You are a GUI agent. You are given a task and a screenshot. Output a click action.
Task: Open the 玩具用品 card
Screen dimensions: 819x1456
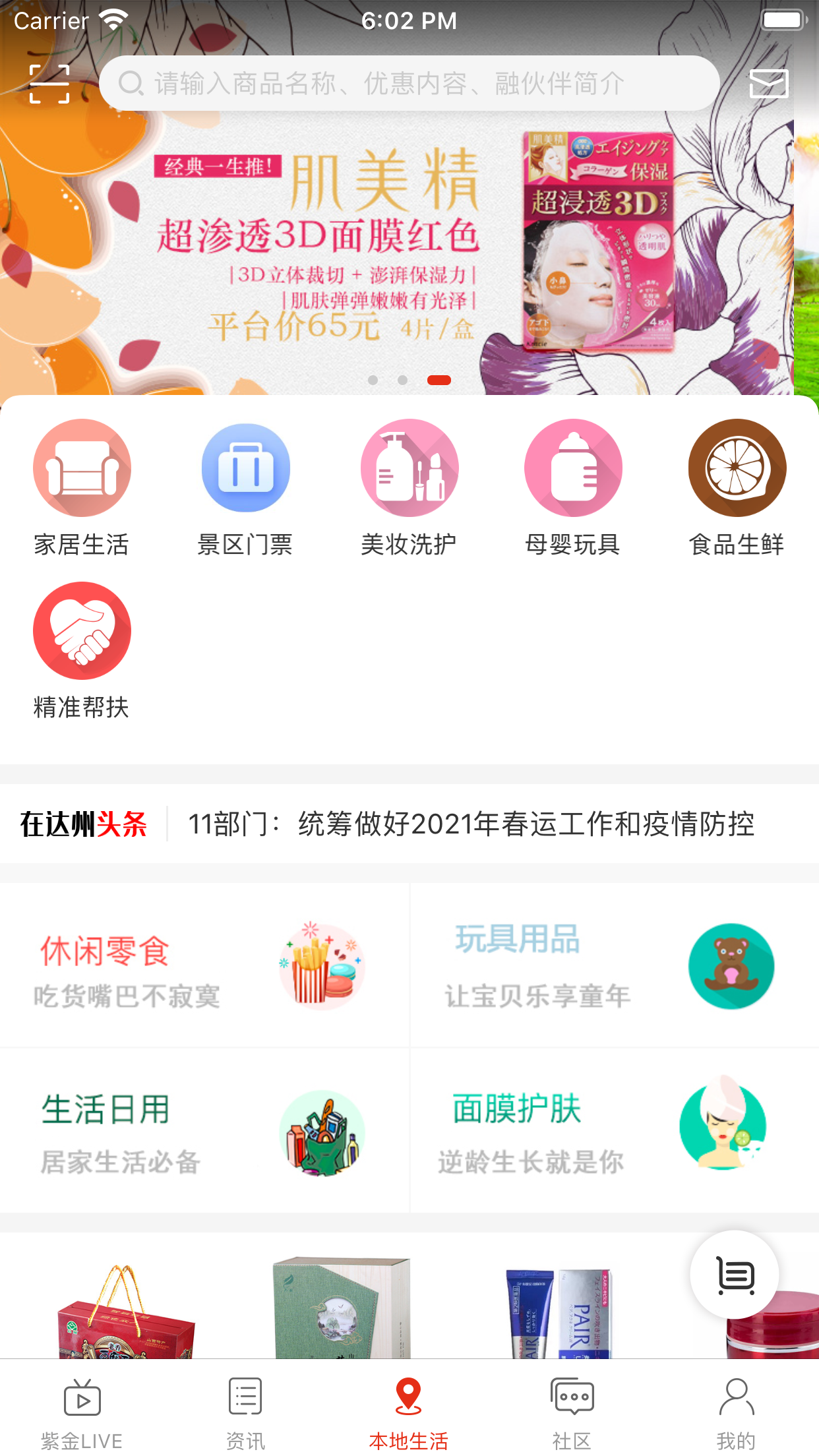pyautogui.click(x=615, y=966)
